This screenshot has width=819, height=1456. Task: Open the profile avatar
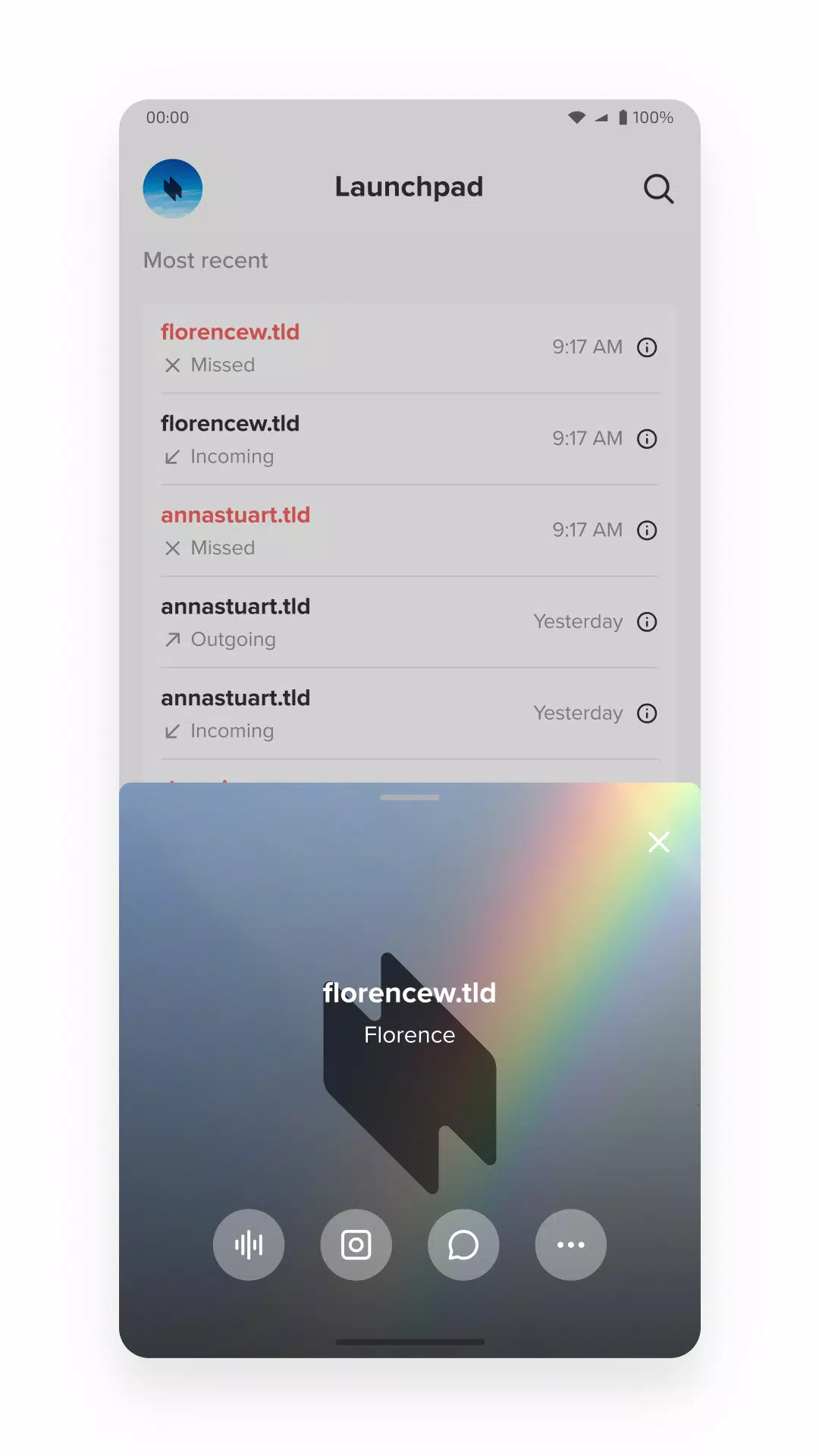(x=173, y=189)
